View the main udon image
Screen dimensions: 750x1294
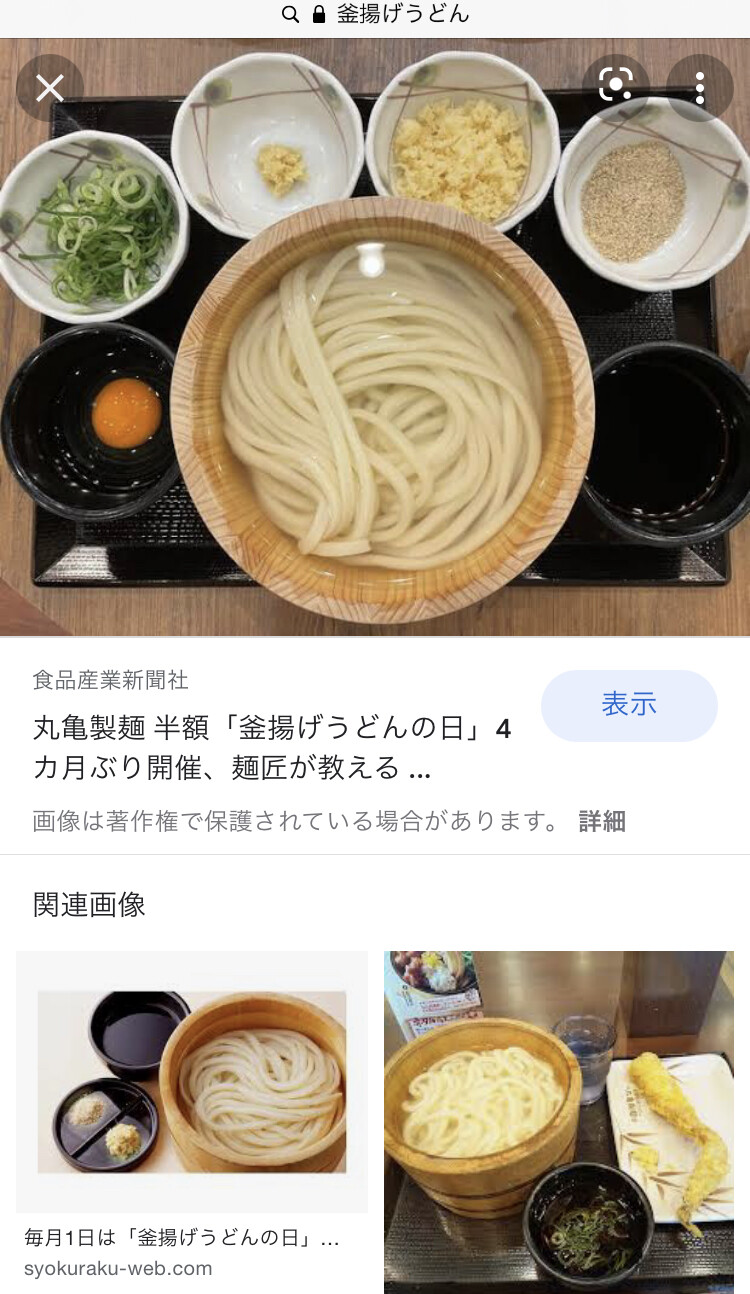[x=375, y=400]
